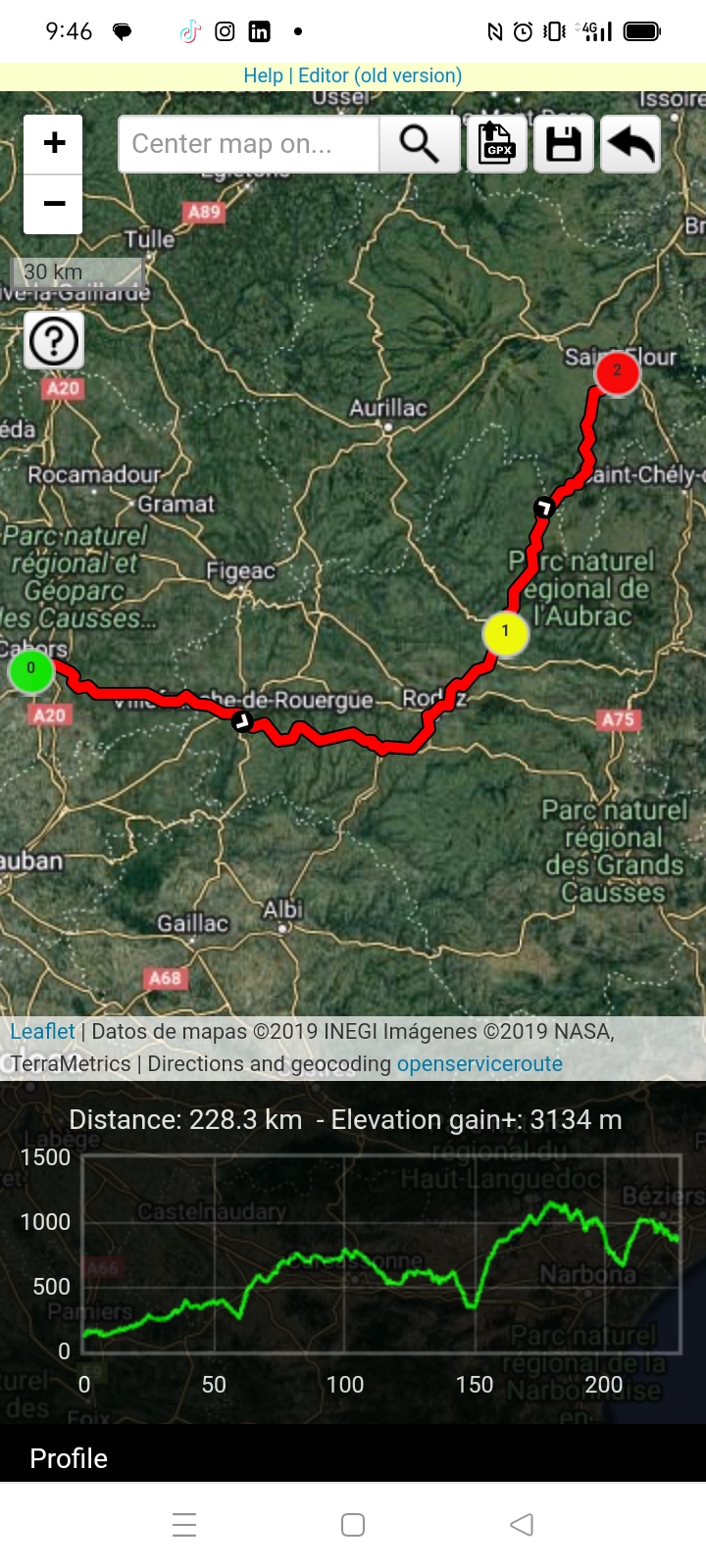Zoom out of the map
Viewport: 706px width, 1568px height.
point(54,204)
